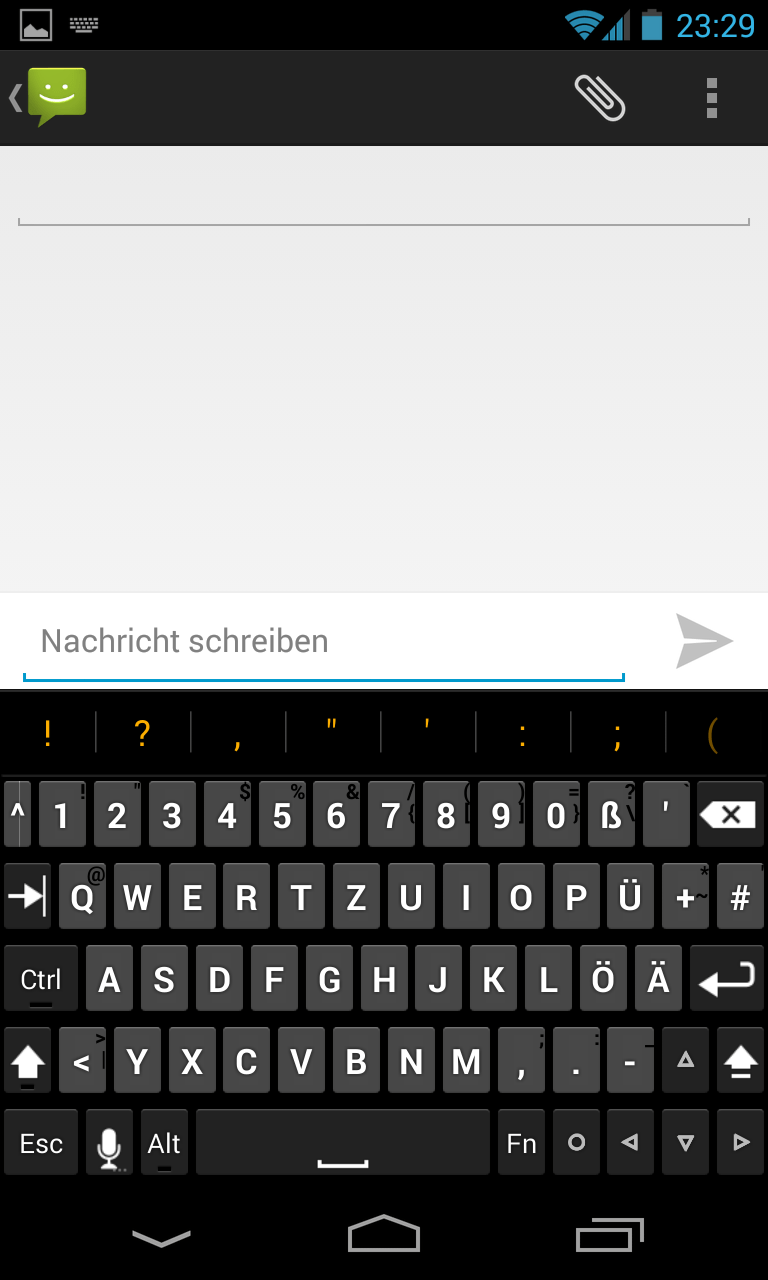
Task: Tap the return key on keyboard
Action: tap(726, 979)
